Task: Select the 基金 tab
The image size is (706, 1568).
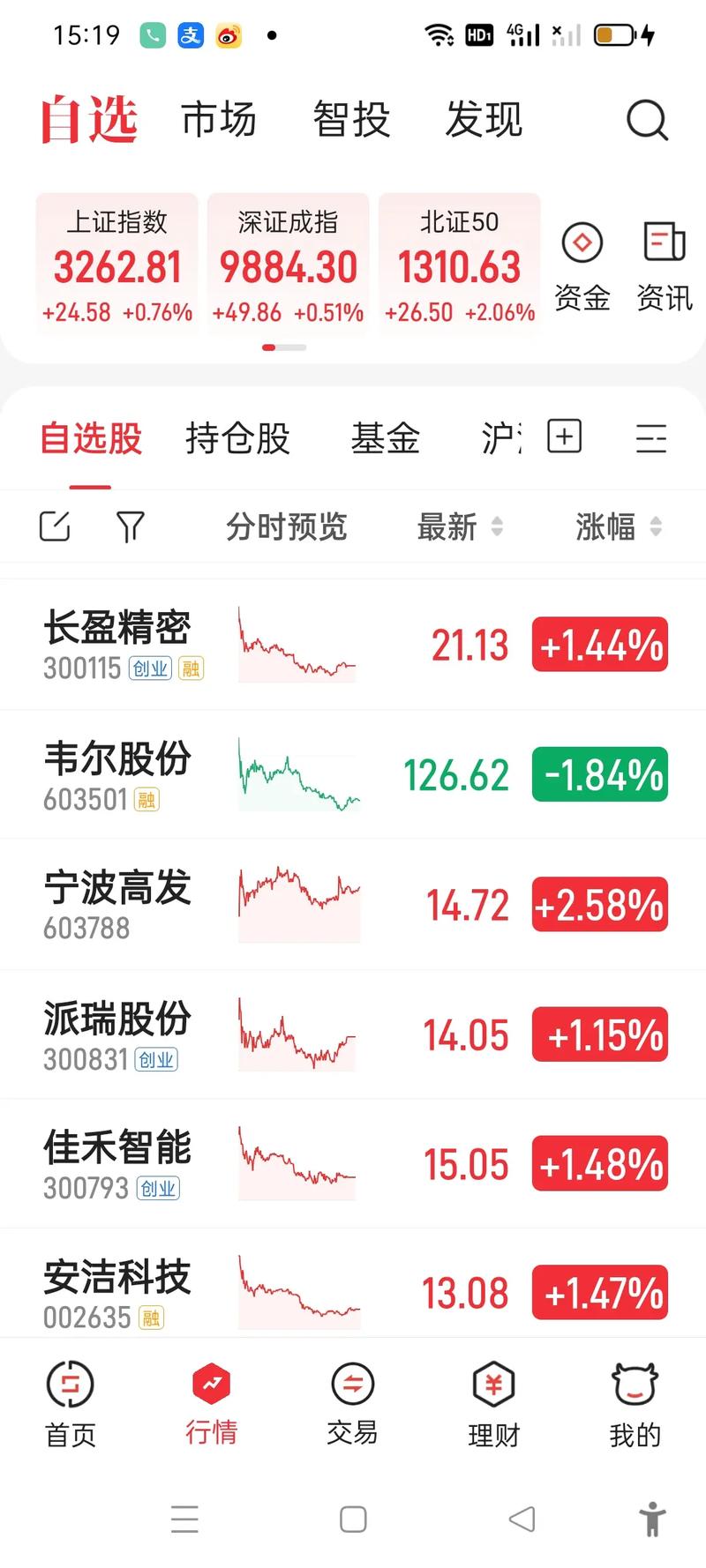Action: pyautogui.click(x=385, y=438)
